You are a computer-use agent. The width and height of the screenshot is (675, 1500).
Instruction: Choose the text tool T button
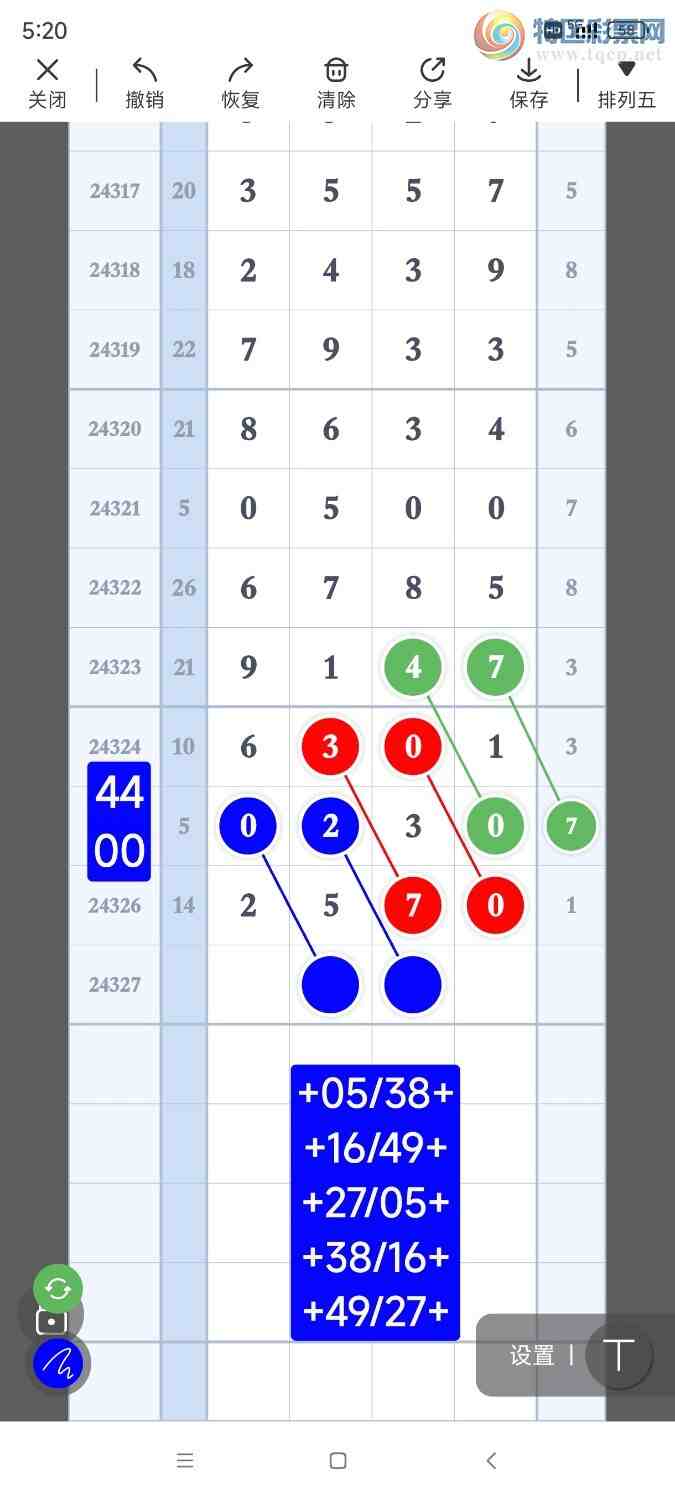[619, 1355]
